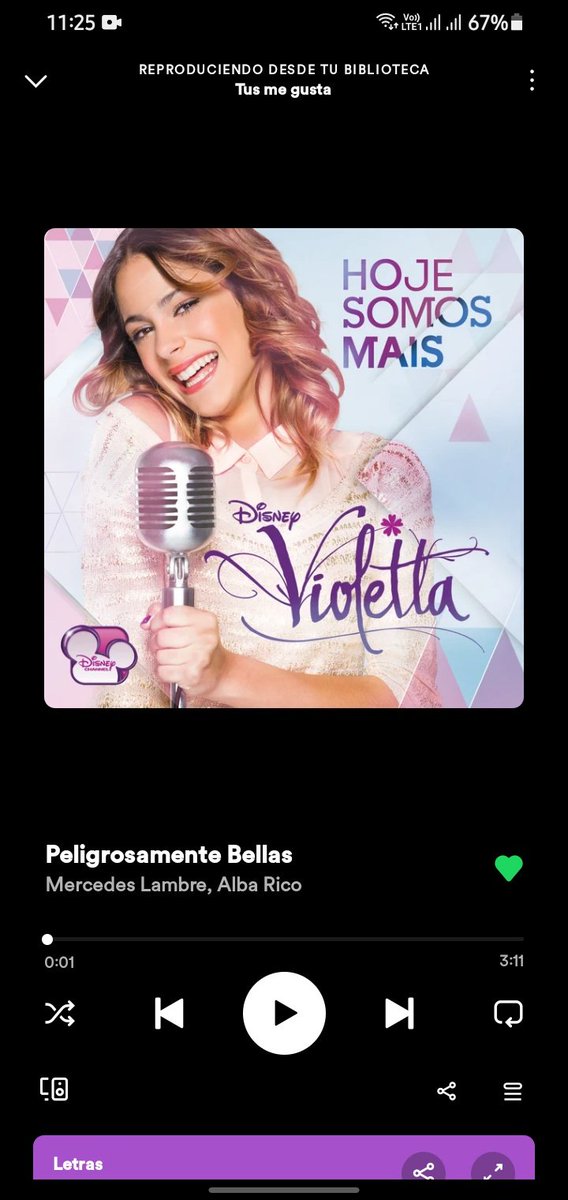Share the lyrics from the Letras card
Image resolution: width=568 pixels, height=1200 pixels.
point(424,1167)
